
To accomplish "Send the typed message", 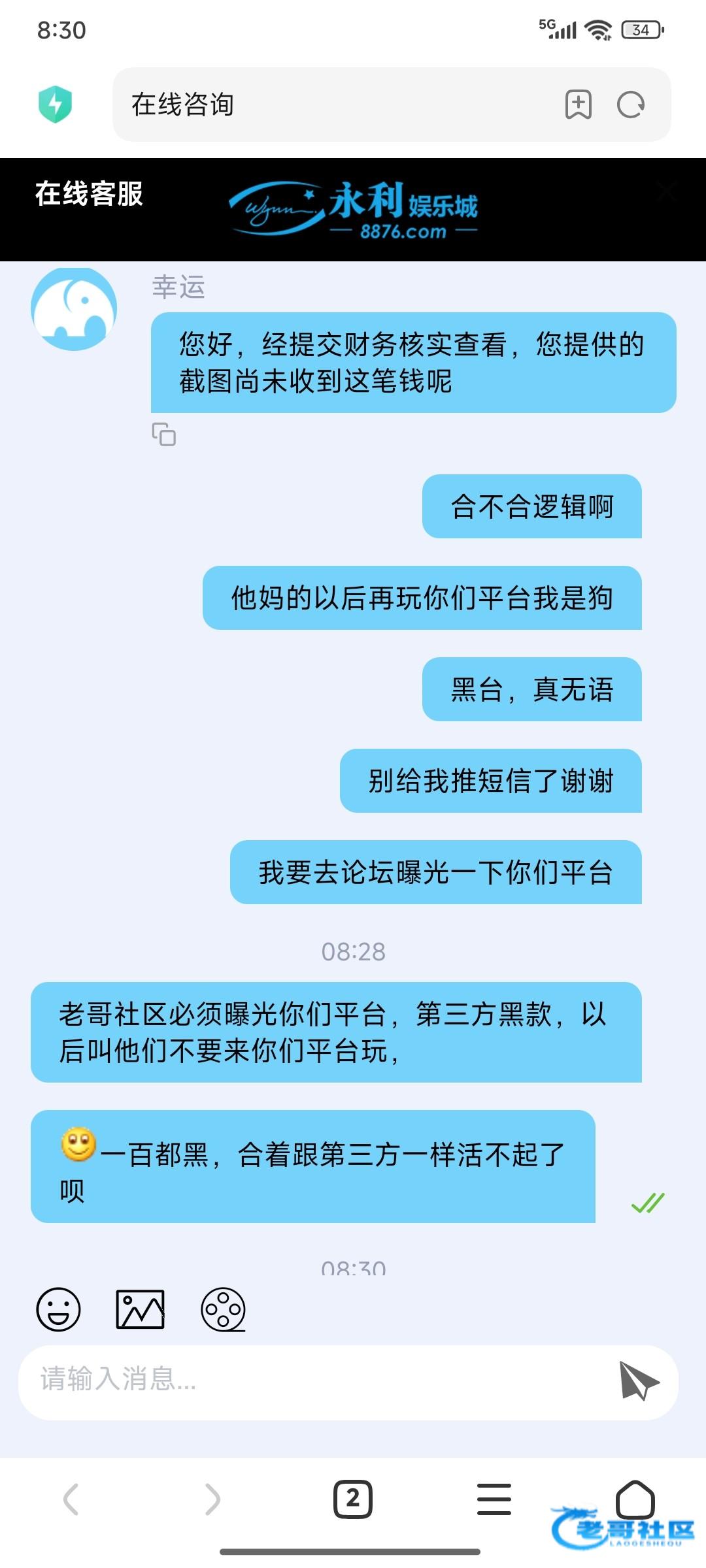I will click(639, 1380).
